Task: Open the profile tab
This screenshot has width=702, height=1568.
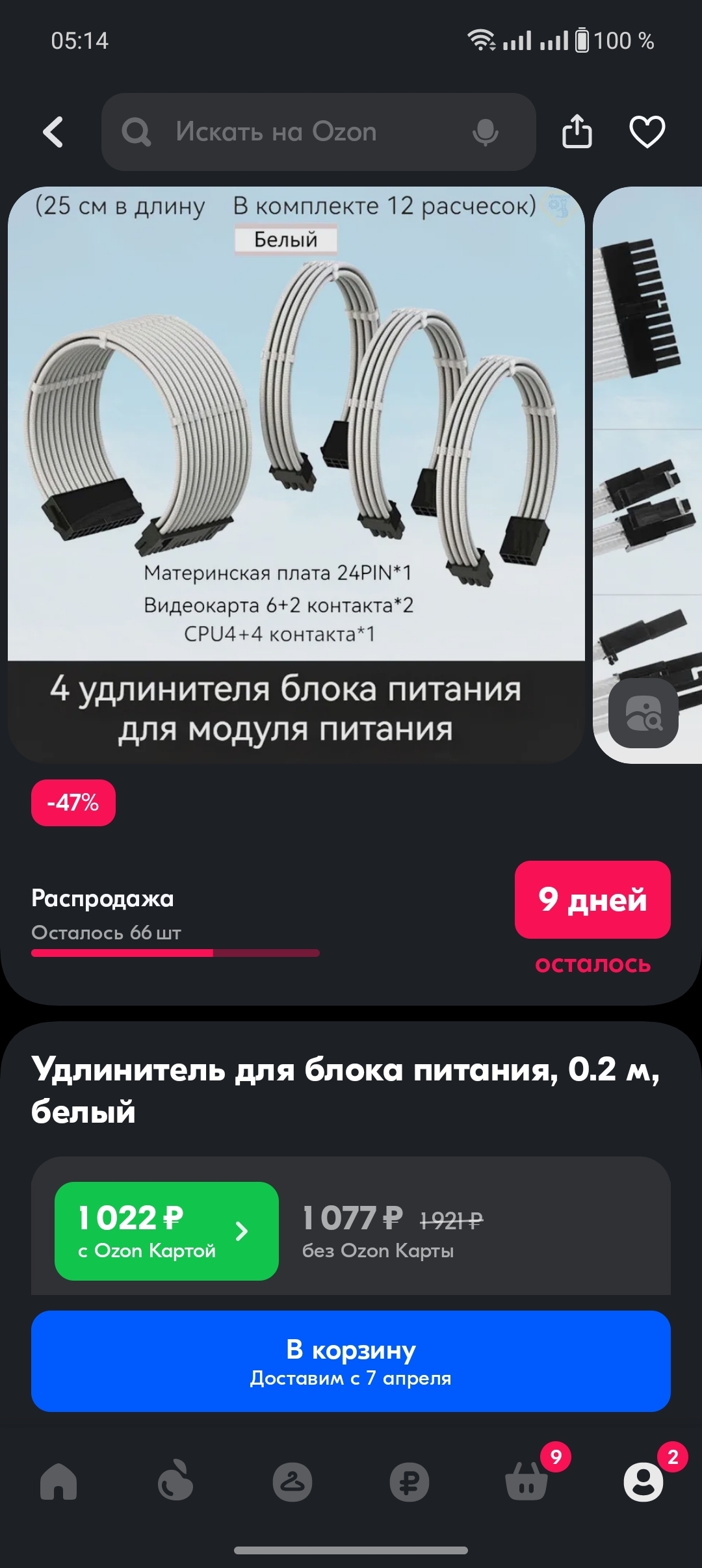Action: coord(643,1482)
